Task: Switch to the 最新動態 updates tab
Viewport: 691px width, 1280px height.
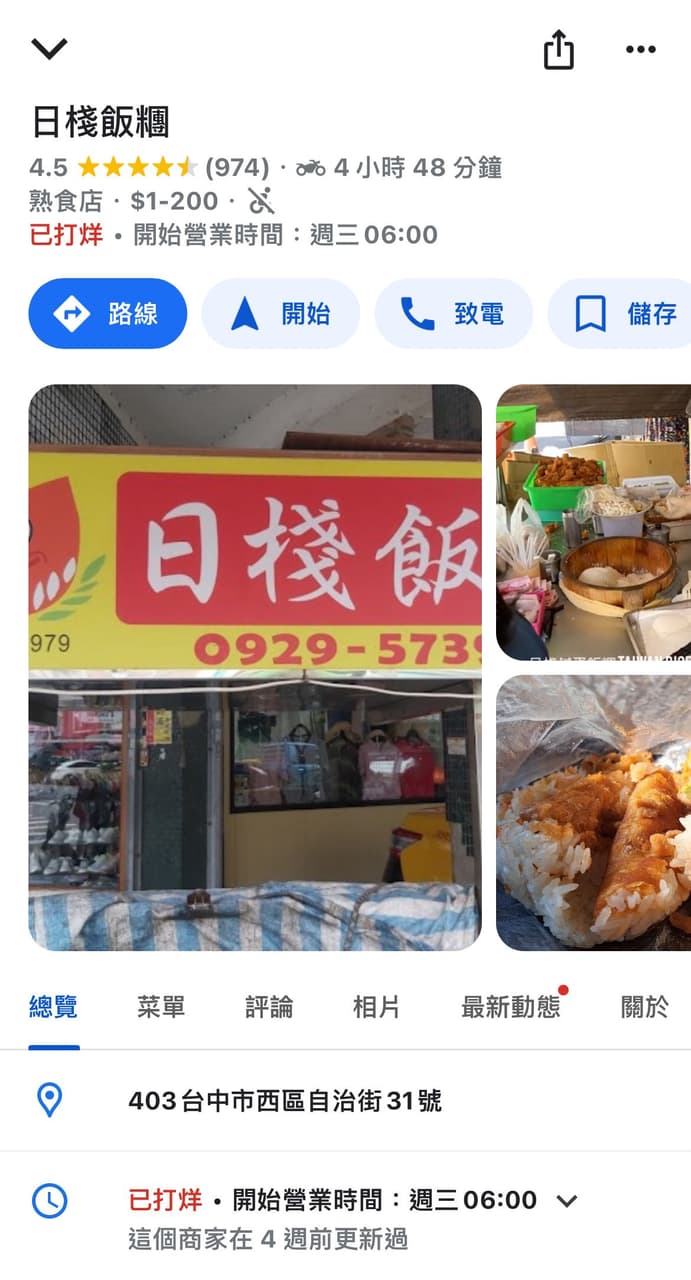Action: click(x=511, y=1007)
